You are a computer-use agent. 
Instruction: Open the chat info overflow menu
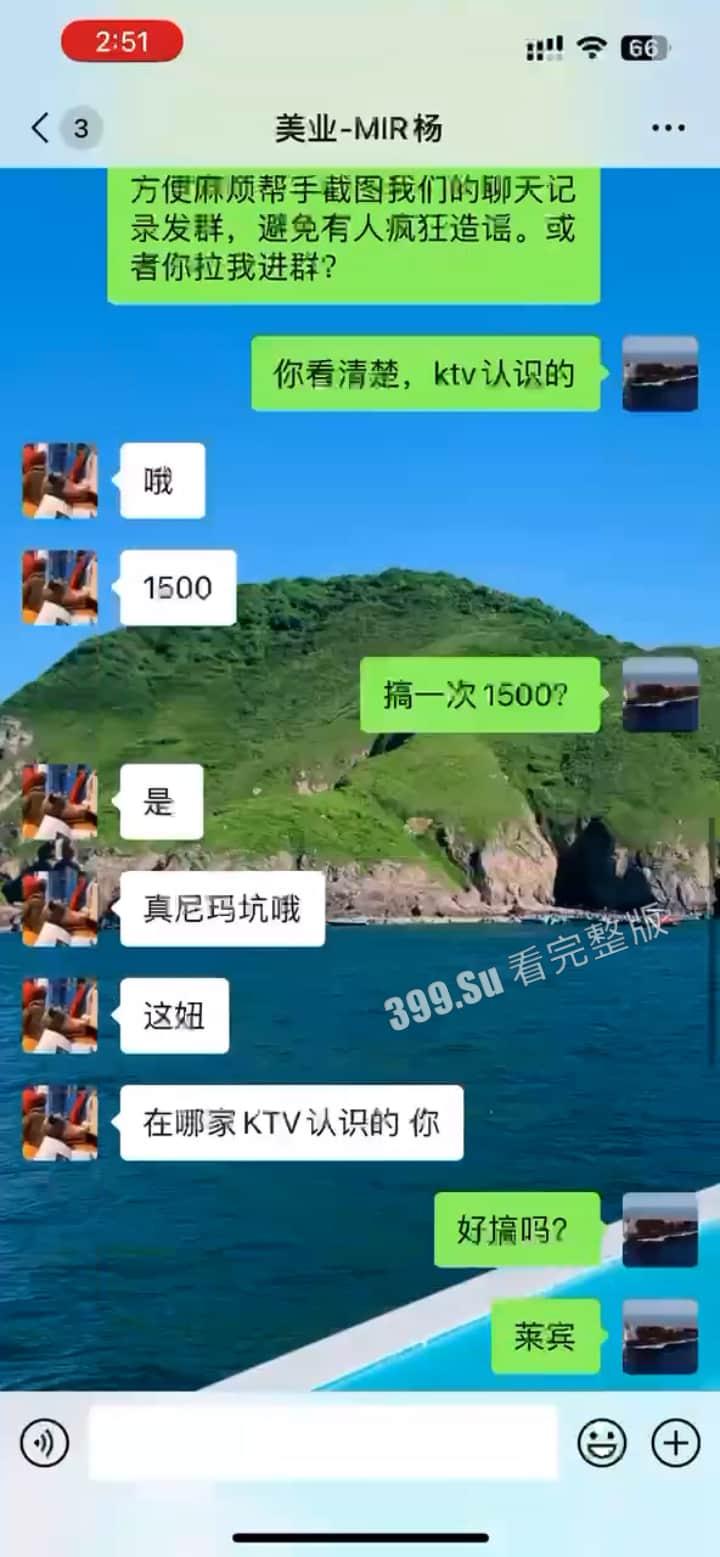[x=667, y=128]
